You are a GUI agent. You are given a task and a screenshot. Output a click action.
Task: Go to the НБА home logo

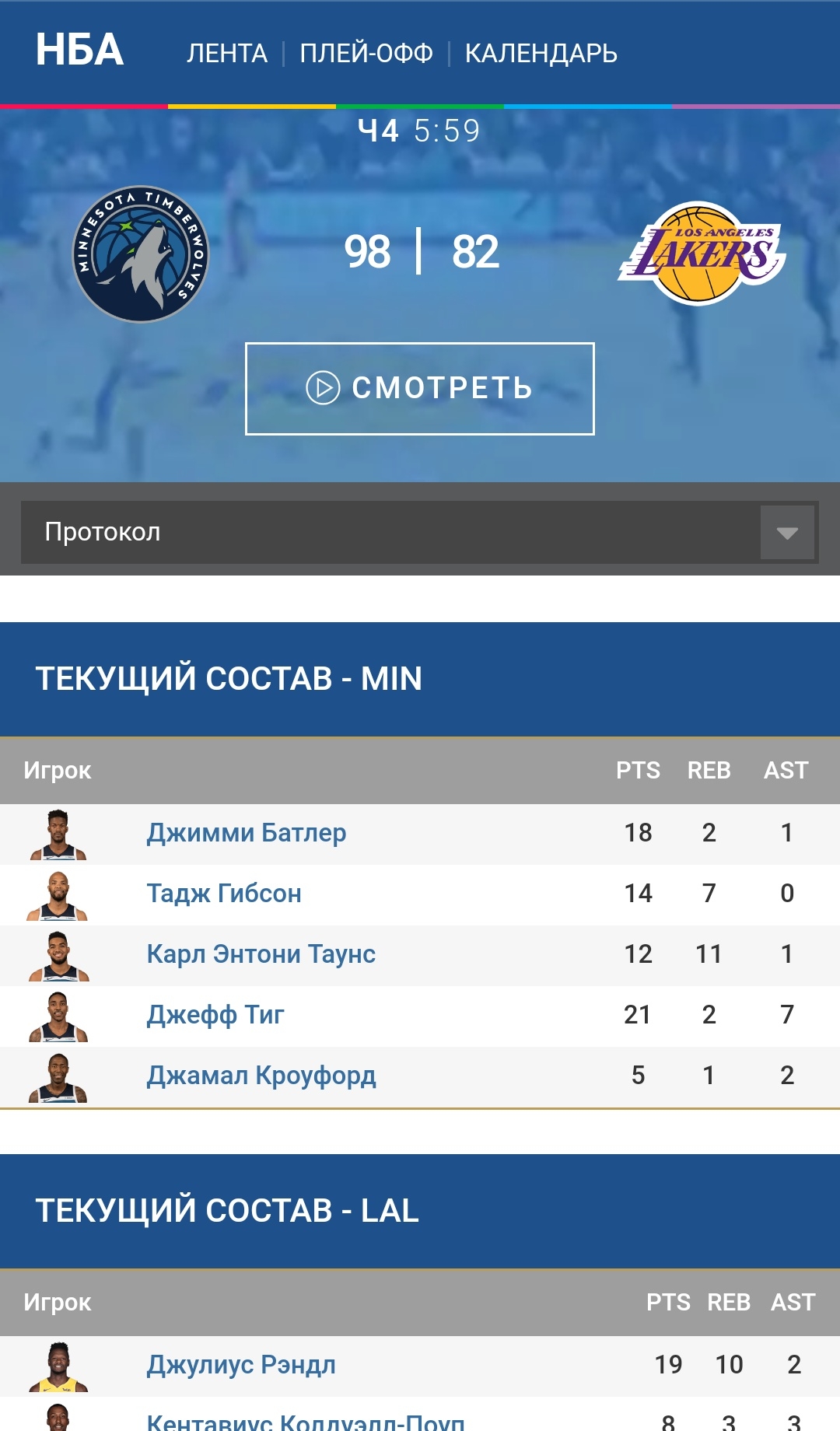point(79,50)
